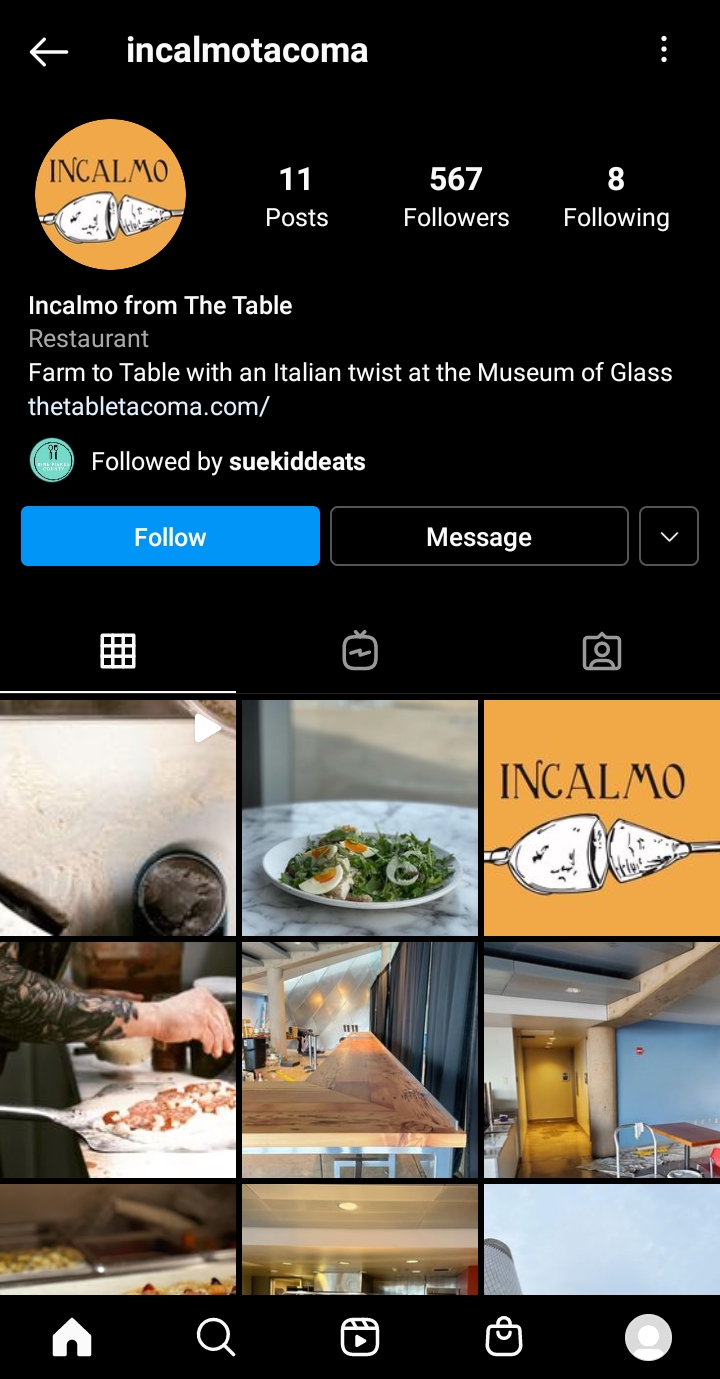Expand the chevron next to Message
720x1379 pixels.
tap(668, 536)
